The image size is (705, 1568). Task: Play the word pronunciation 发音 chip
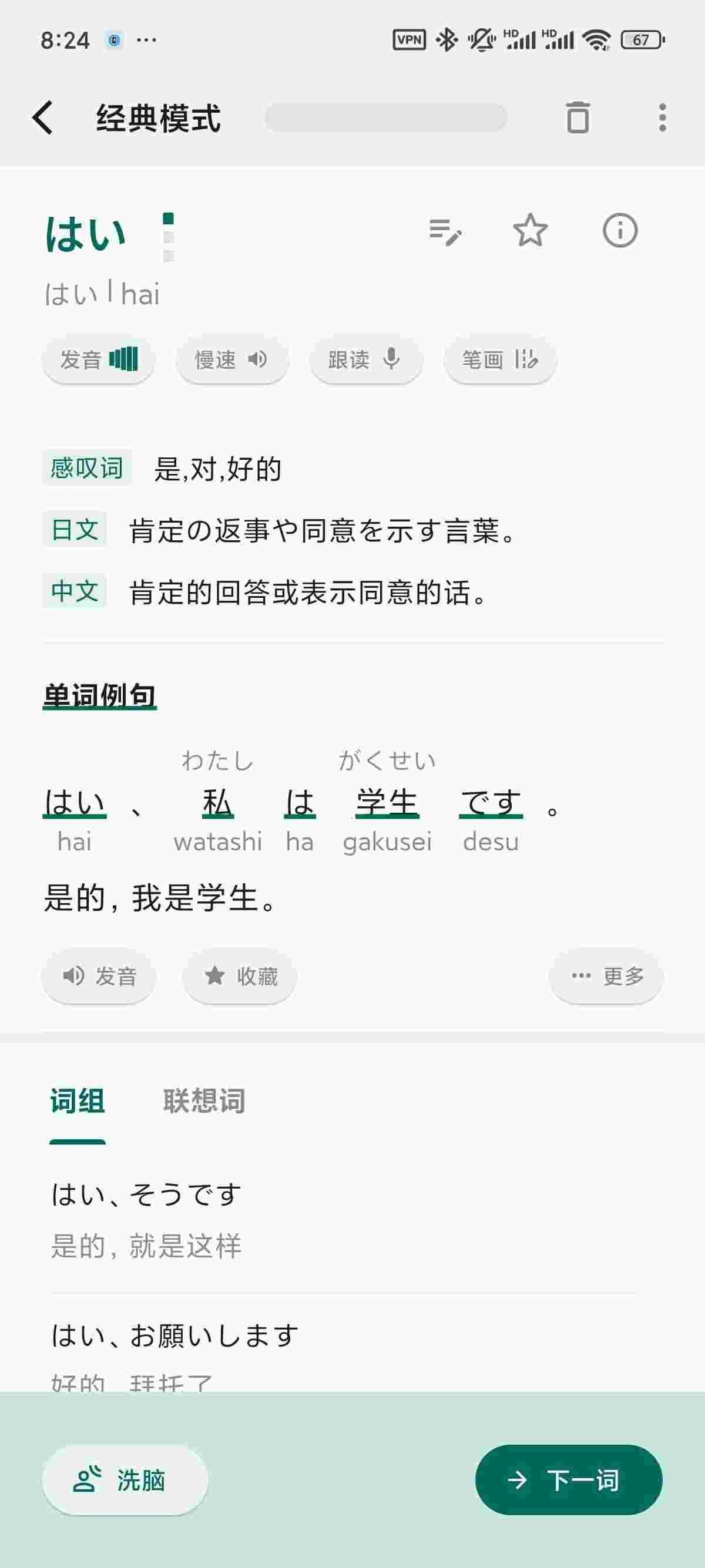pos(99,360)
